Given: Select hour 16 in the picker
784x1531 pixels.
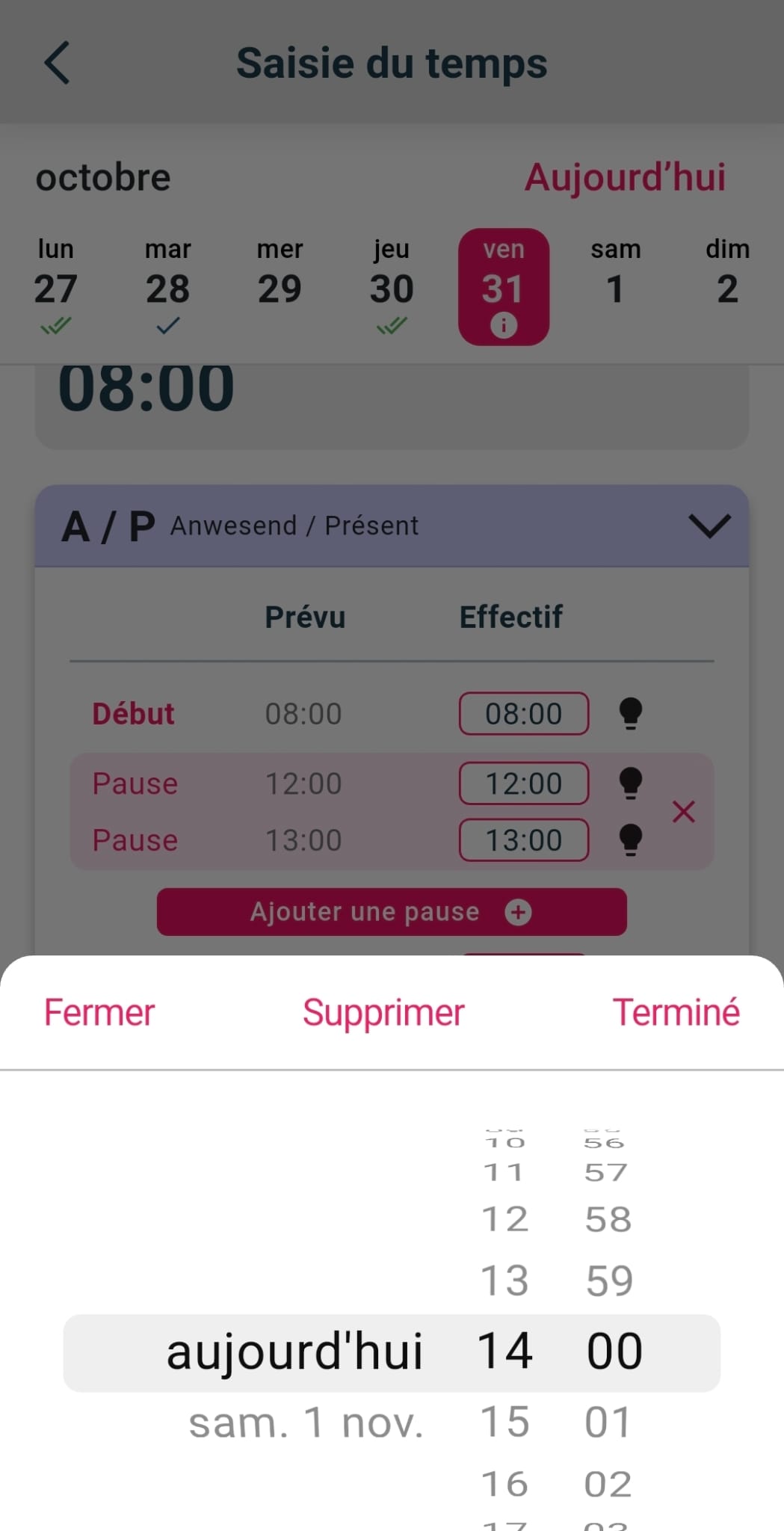Looking at the screenshot, I should tap(505, 1484).
